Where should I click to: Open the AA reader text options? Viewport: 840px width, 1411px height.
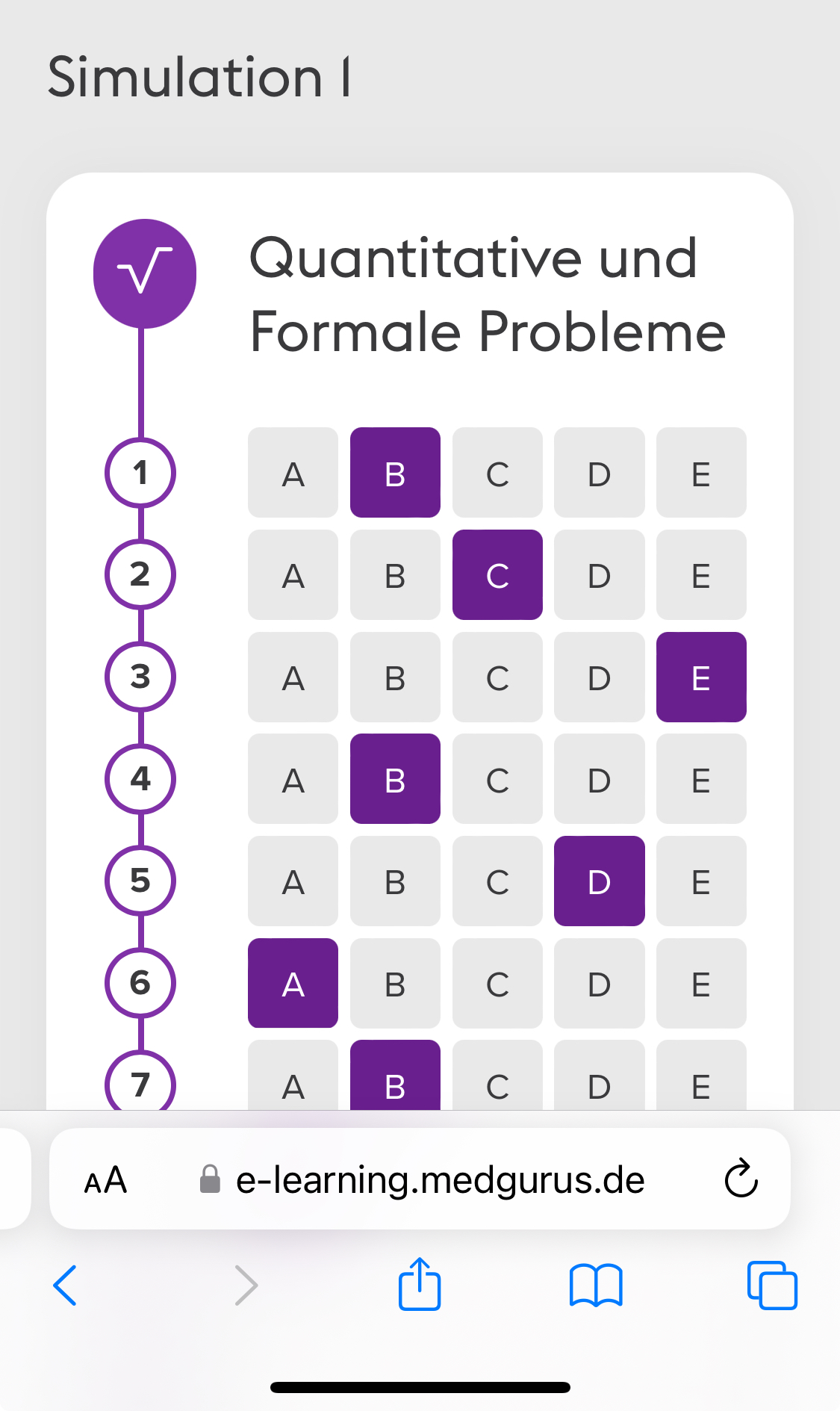tap(105, 1181)
